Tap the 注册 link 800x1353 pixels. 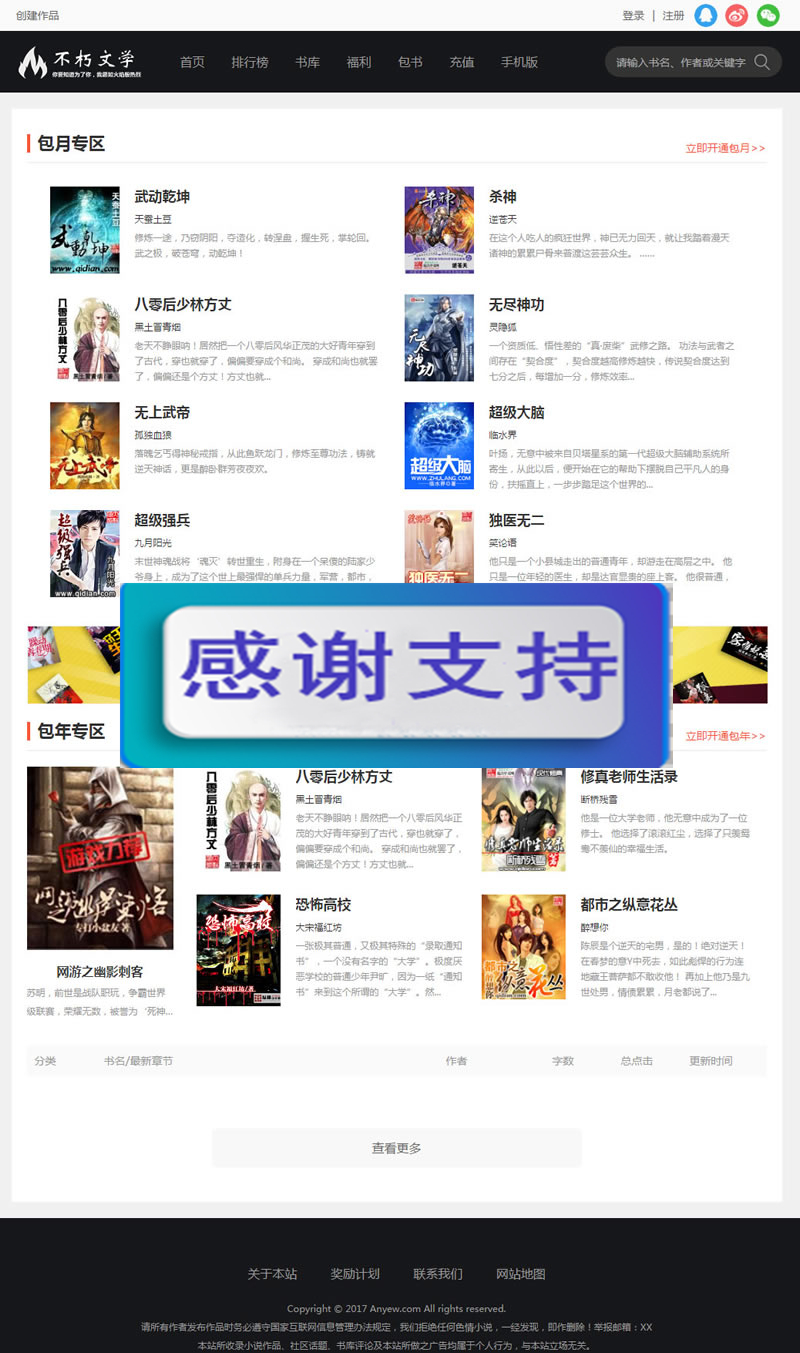(x=673, y=15)
